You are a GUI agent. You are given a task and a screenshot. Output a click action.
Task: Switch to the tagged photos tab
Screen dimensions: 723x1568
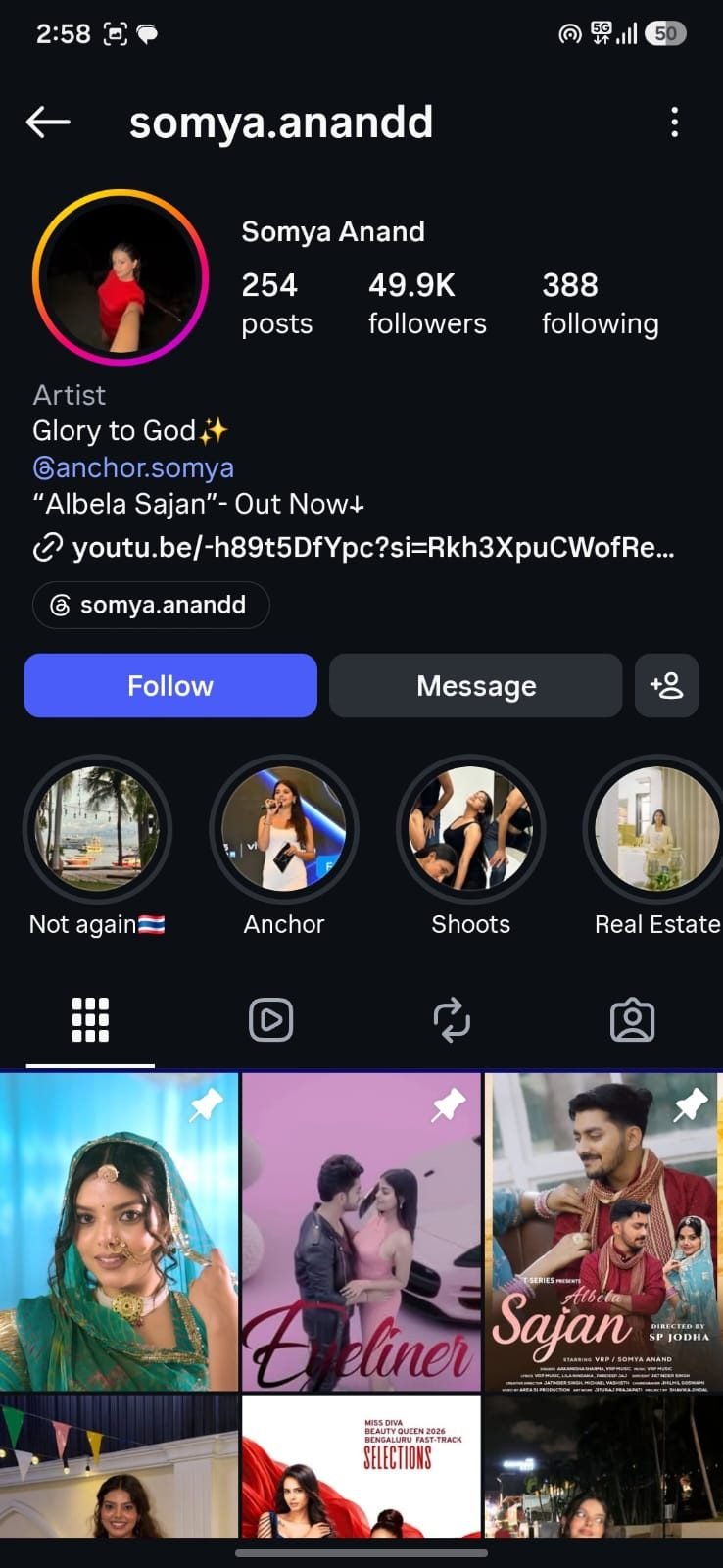click(632, 1019)
